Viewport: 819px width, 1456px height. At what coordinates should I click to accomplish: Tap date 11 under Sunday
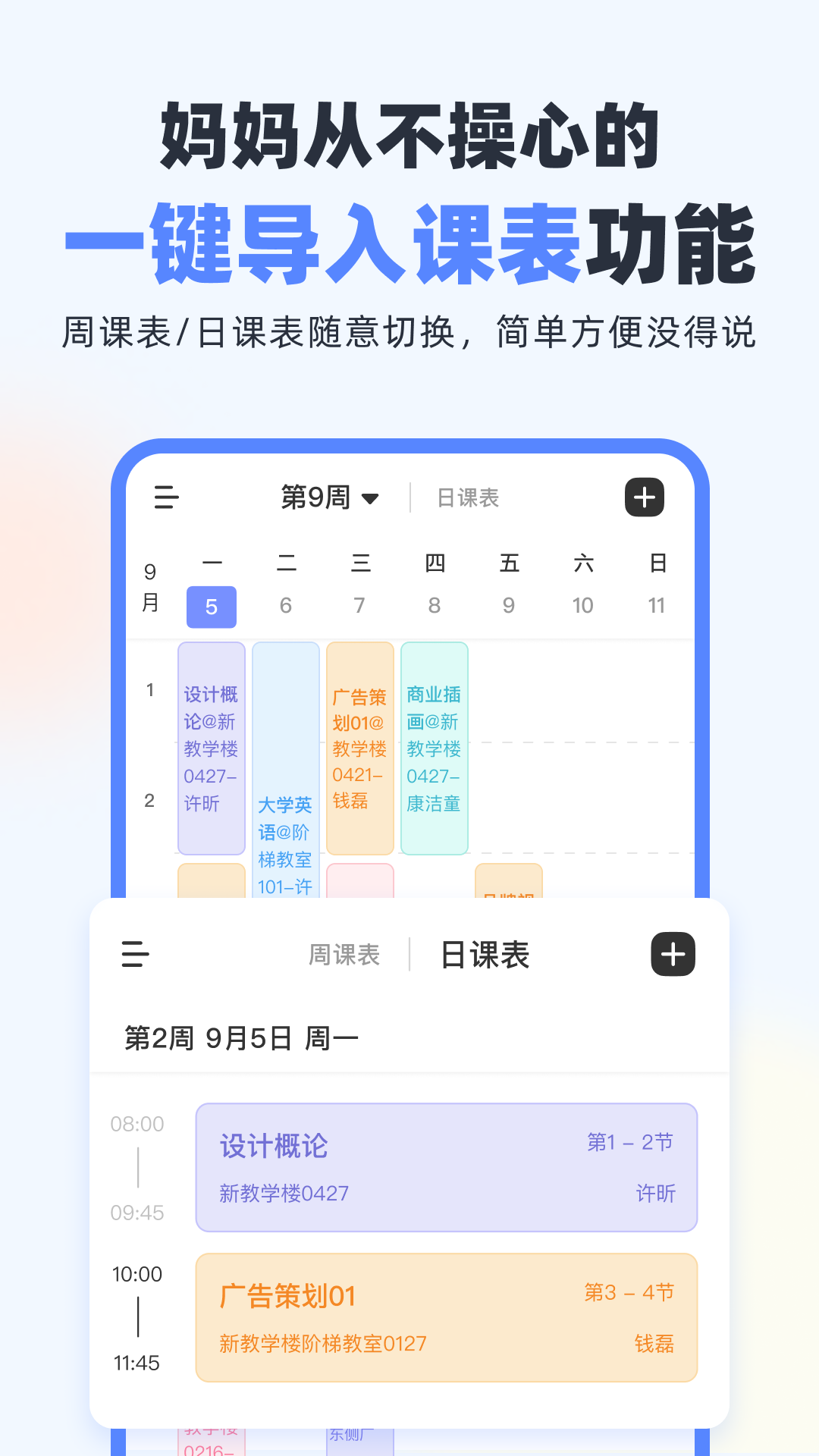click(657, 604)
